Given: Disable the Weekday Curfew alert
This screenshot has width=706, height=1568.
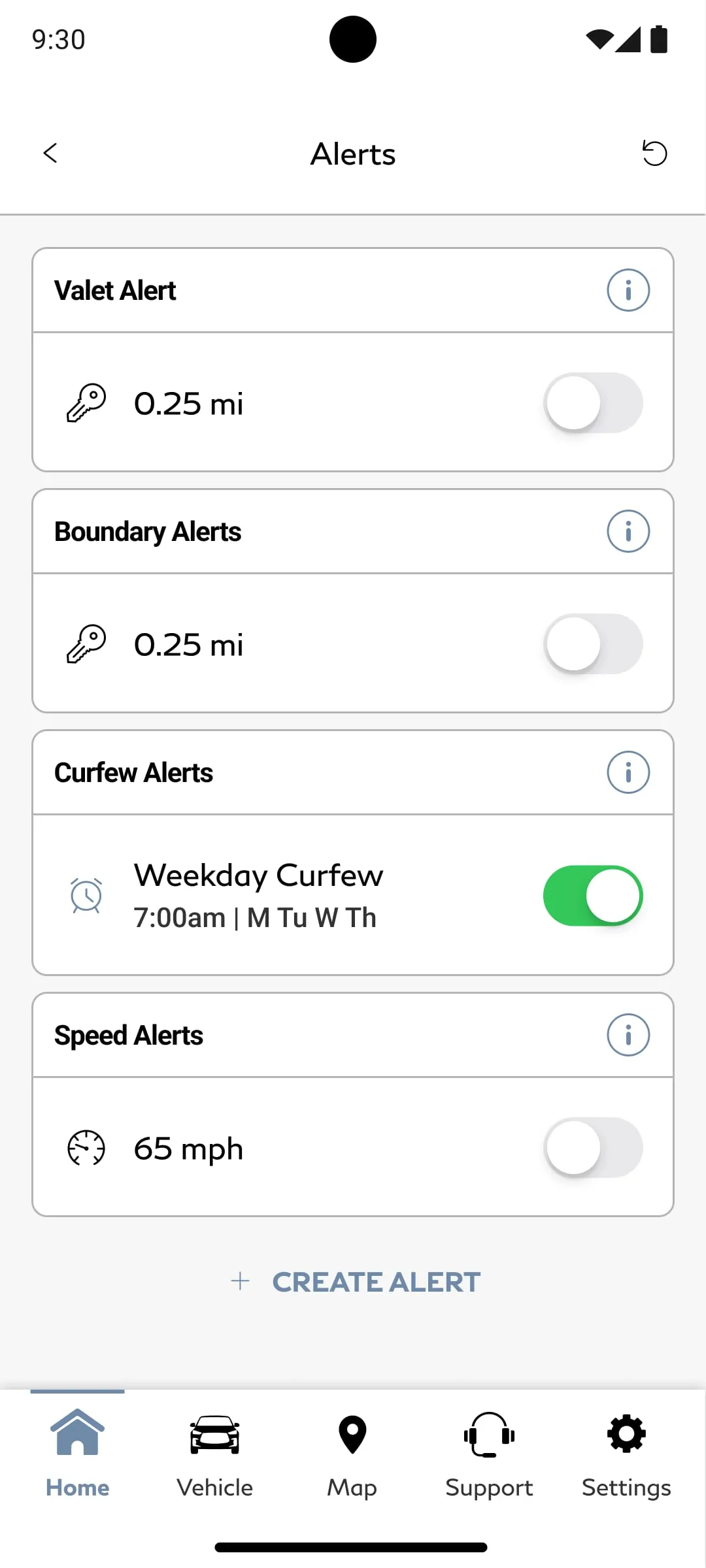Looking at the screenshot, I should click(x=592, y=895).
